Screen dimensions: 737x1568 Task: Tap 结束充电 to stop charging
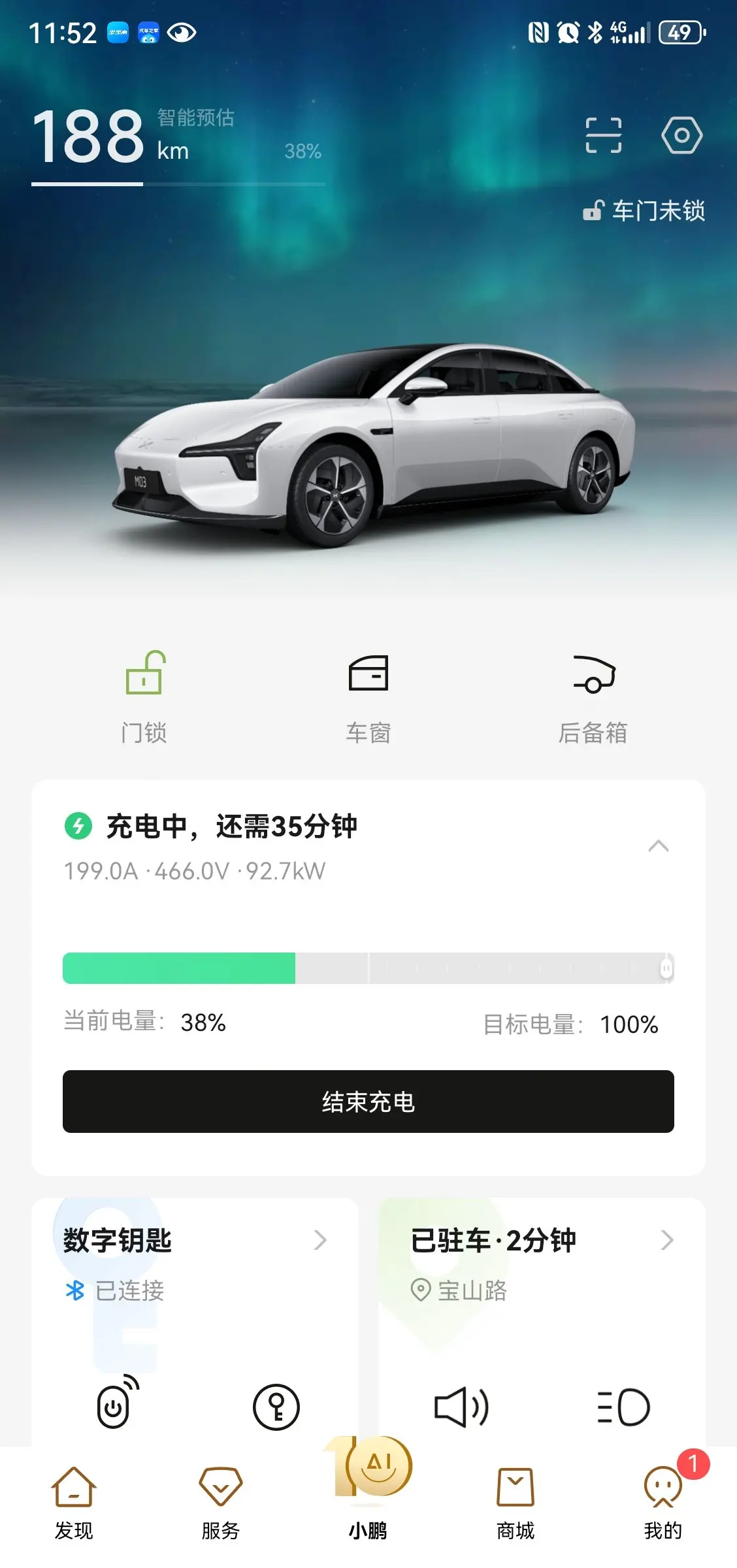(368, 1102)
